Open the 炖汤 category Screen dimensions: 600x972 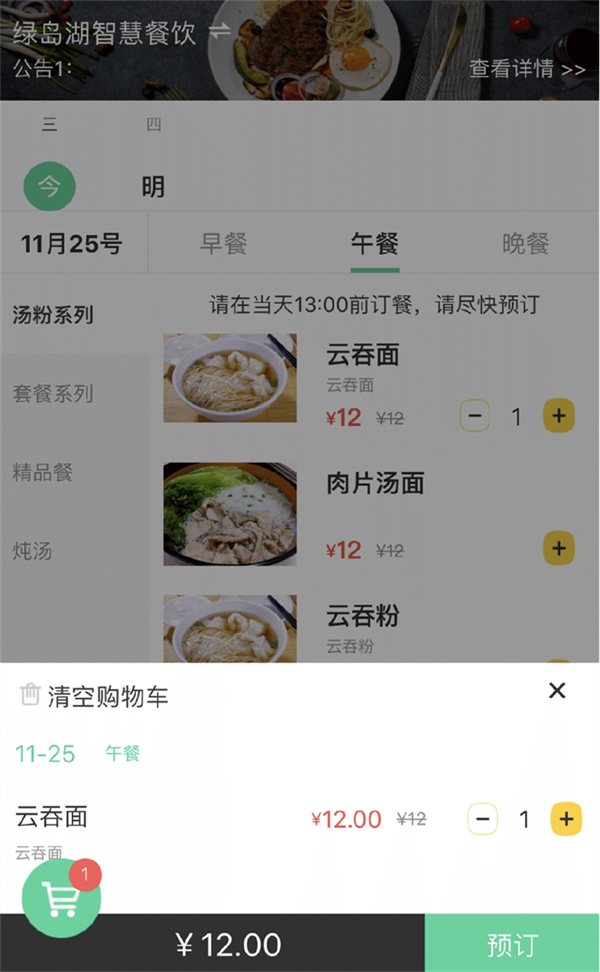coord(33,551)
